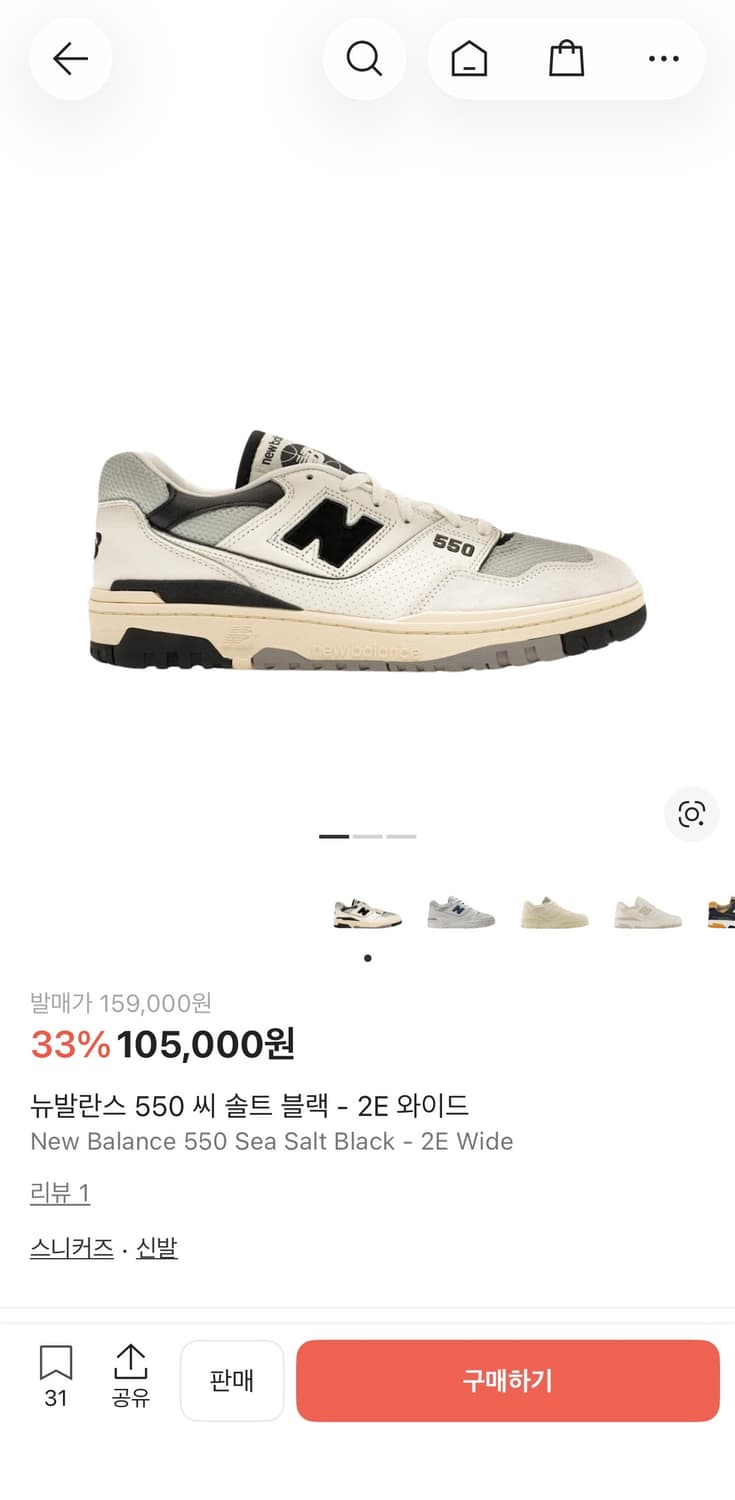
Task: Select the cream colored 550 thumbnail
Action: click(x=555, y=913)
